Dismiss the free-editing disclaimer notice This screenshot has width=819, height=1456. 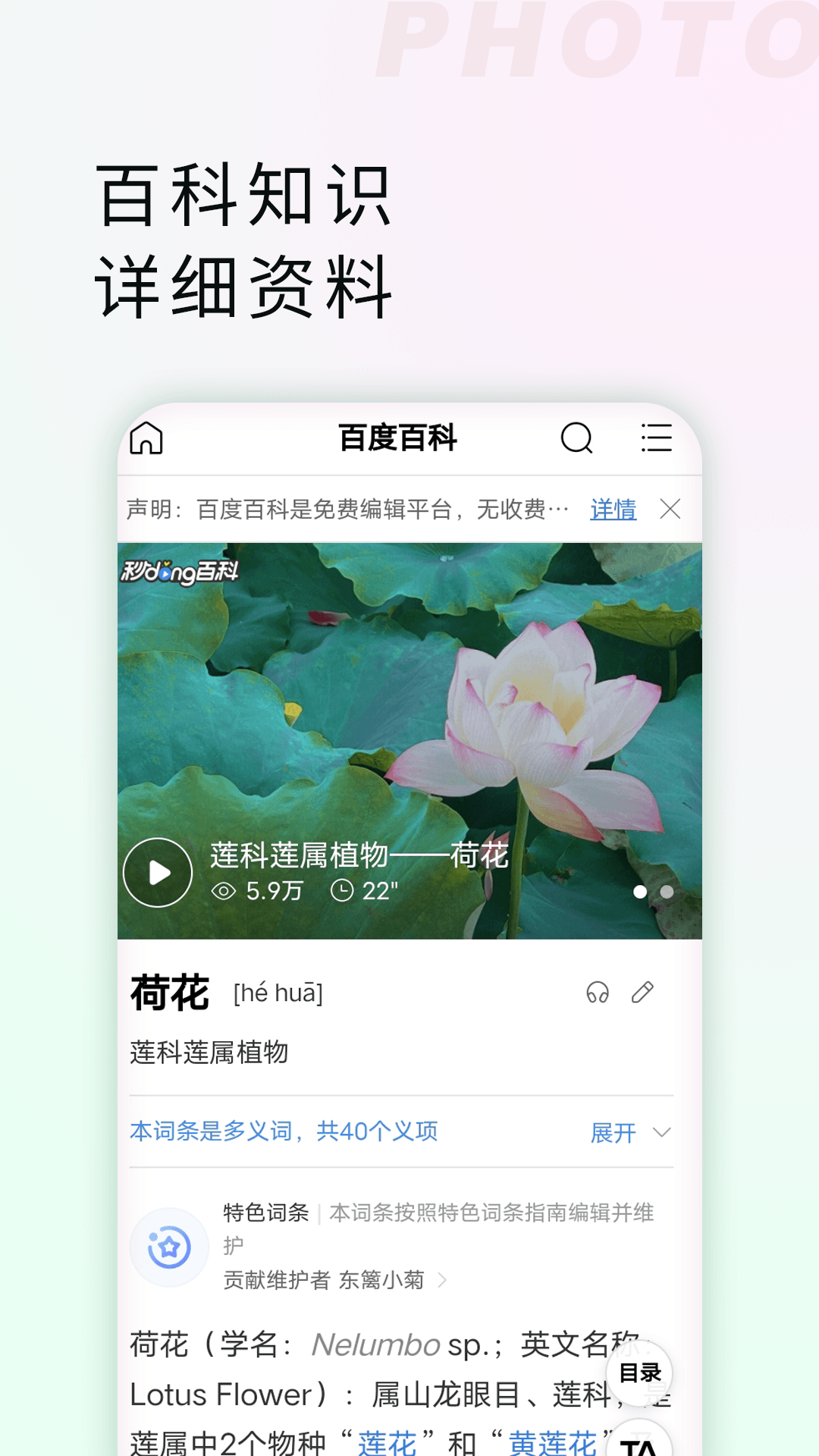(672, 510)
